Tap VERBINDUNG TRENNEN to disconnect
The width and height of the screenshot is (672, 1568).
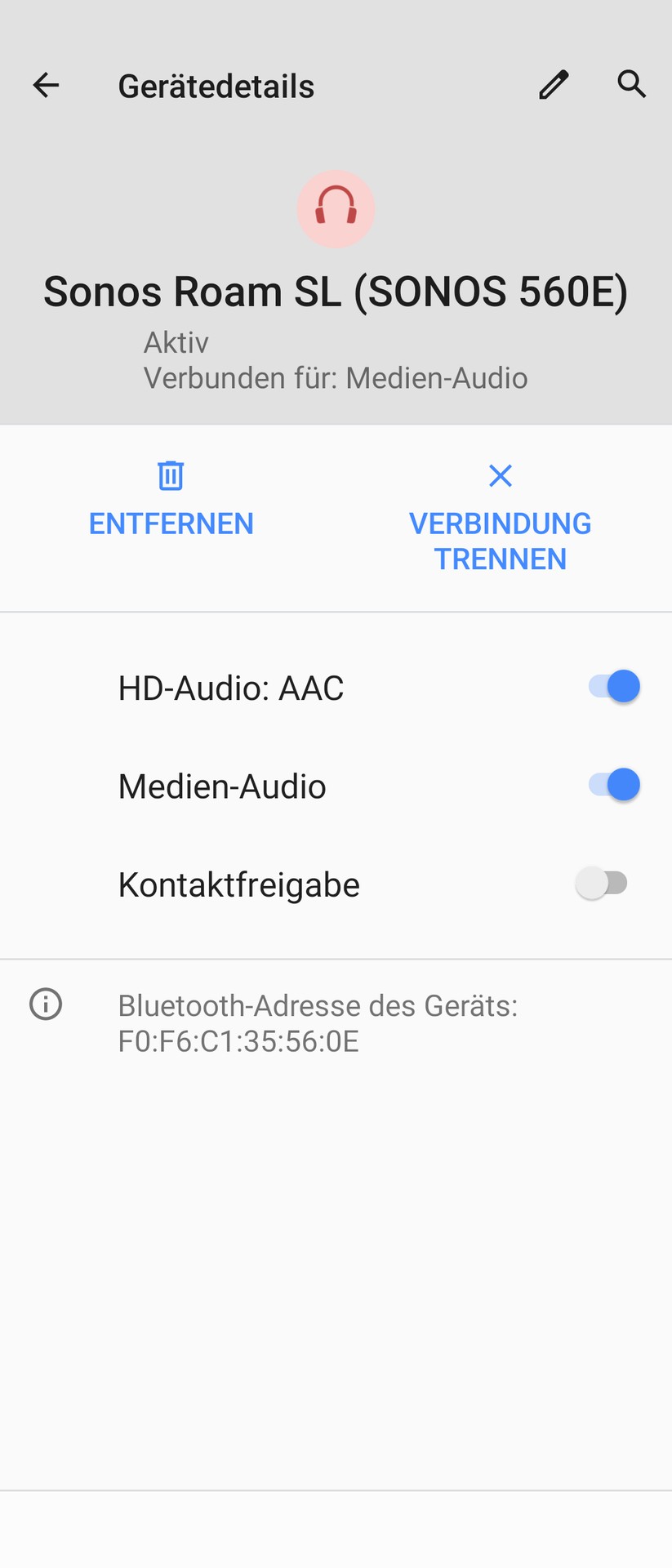tap(500, 540)
